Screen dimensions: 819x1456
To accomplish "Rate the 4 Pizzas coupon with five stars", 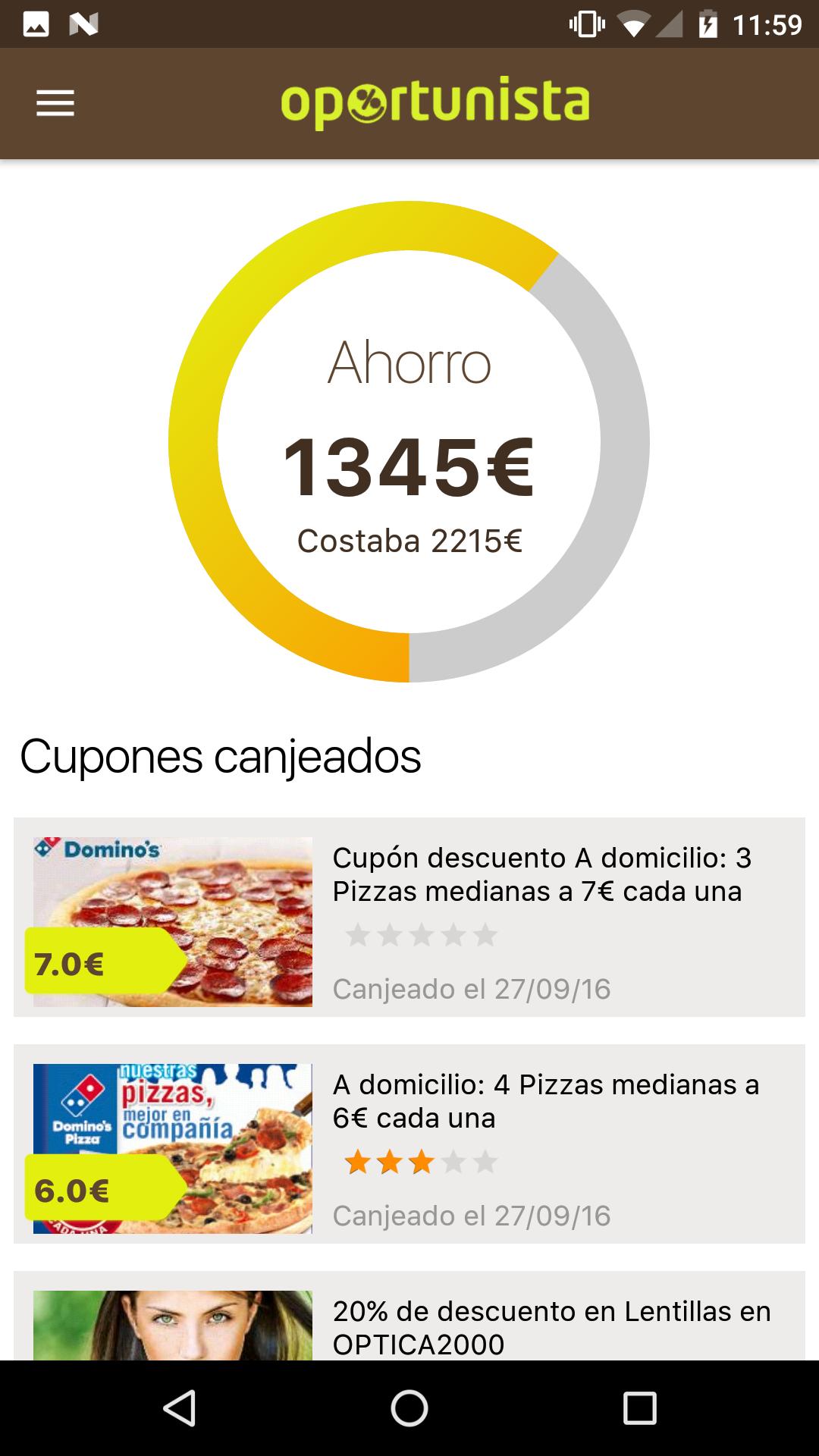I will click(x=485, y=1161).
